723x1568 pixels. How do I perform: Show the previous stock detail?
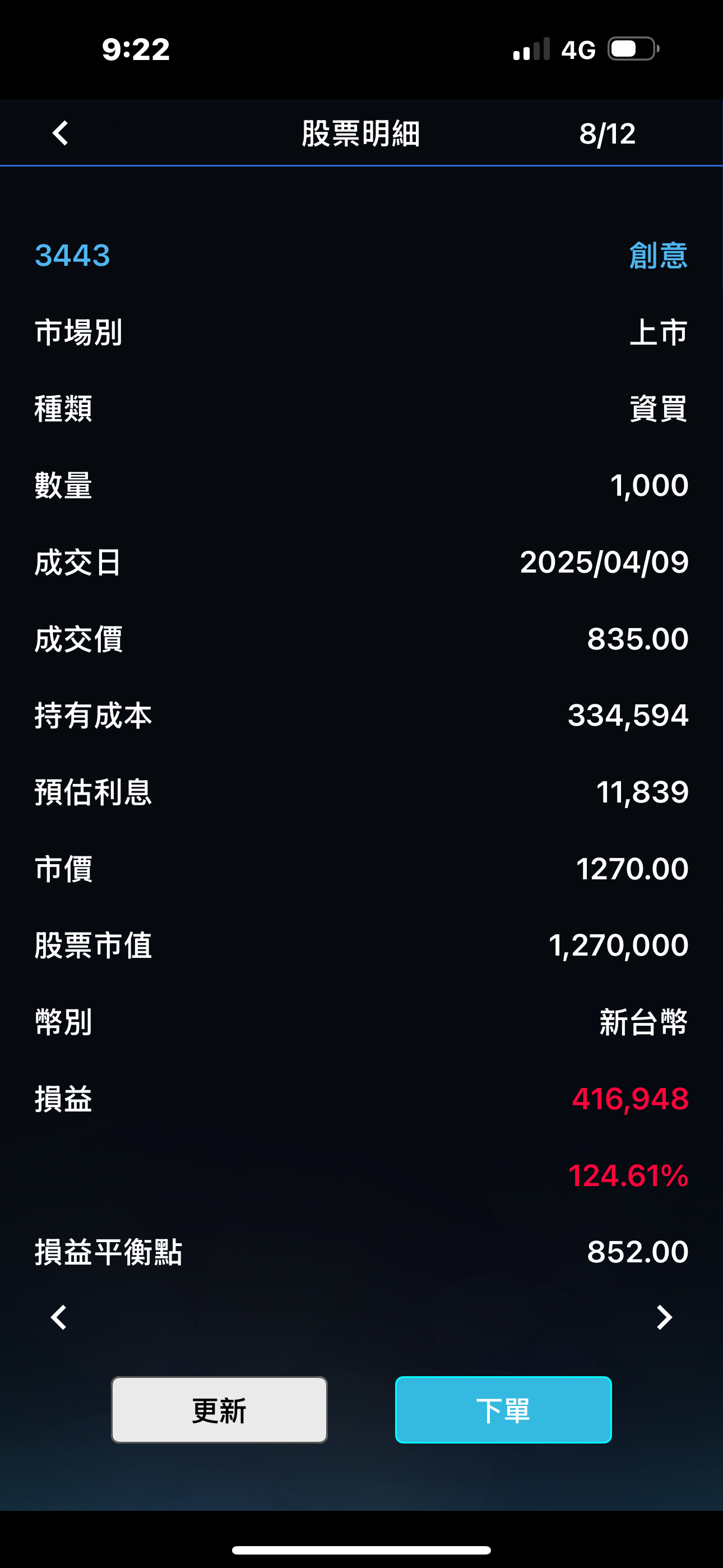[x=58, y=1318]
